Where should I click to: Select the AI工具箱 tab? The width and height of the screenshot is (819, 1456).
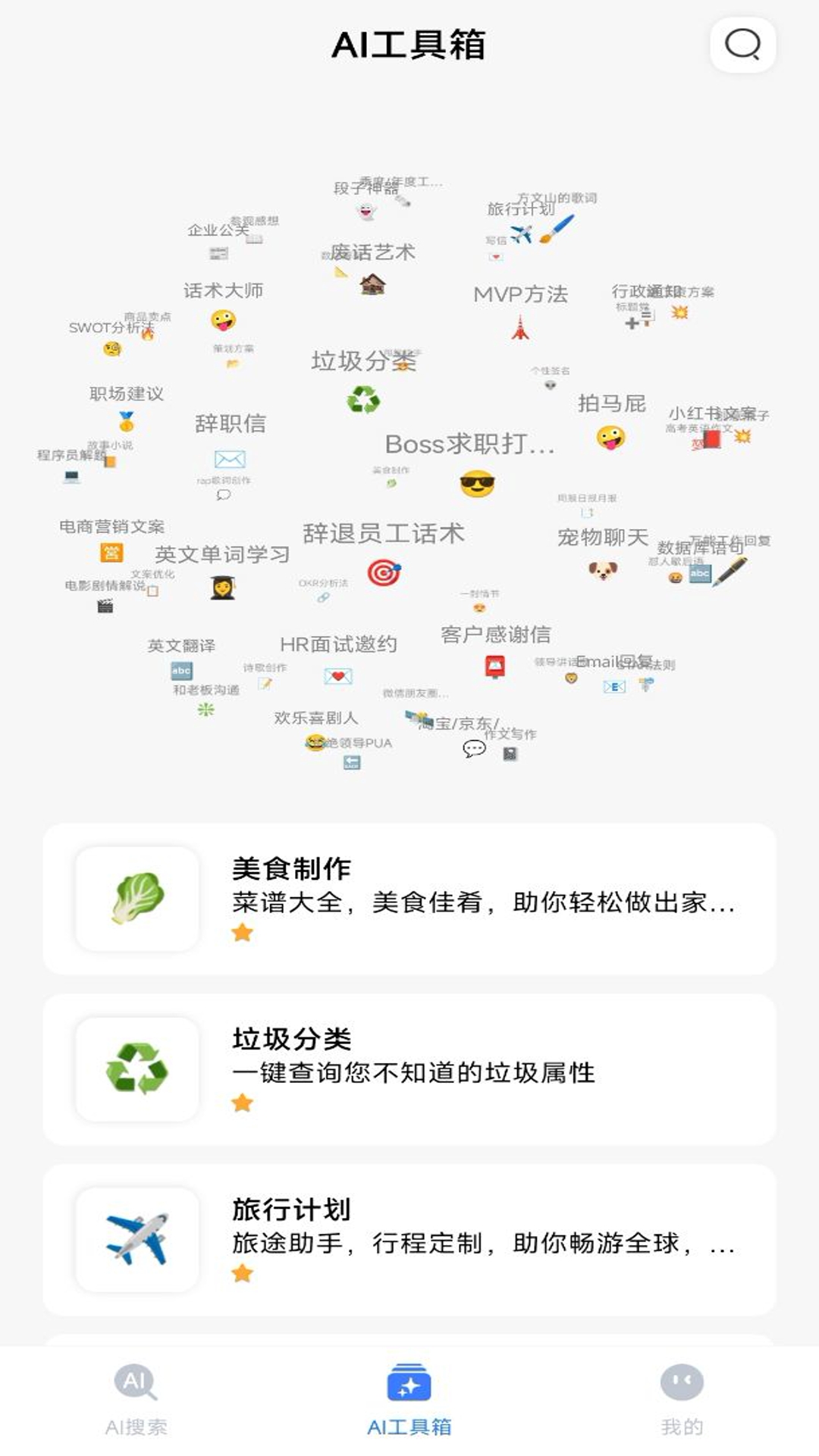[409, 1400]
